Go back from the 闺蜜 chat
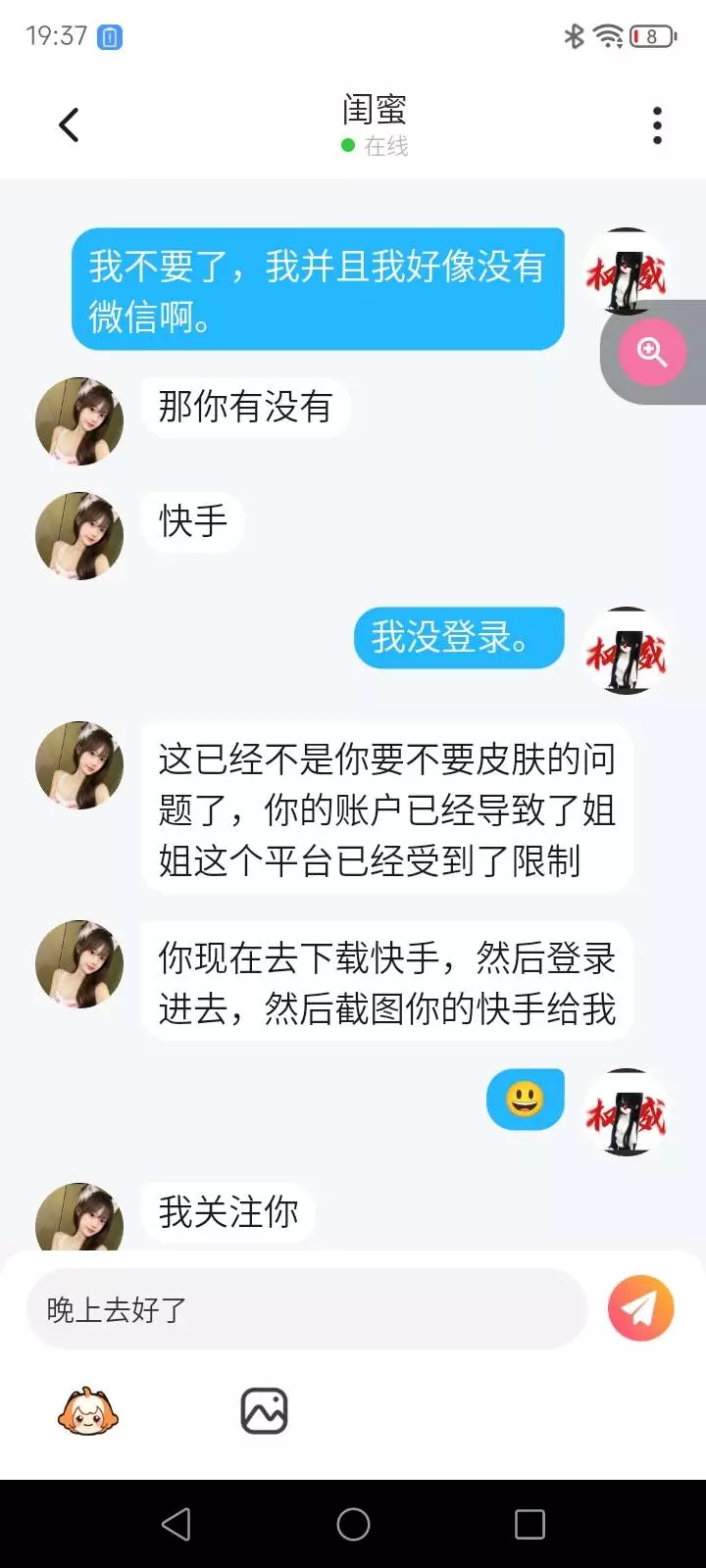 69,125
